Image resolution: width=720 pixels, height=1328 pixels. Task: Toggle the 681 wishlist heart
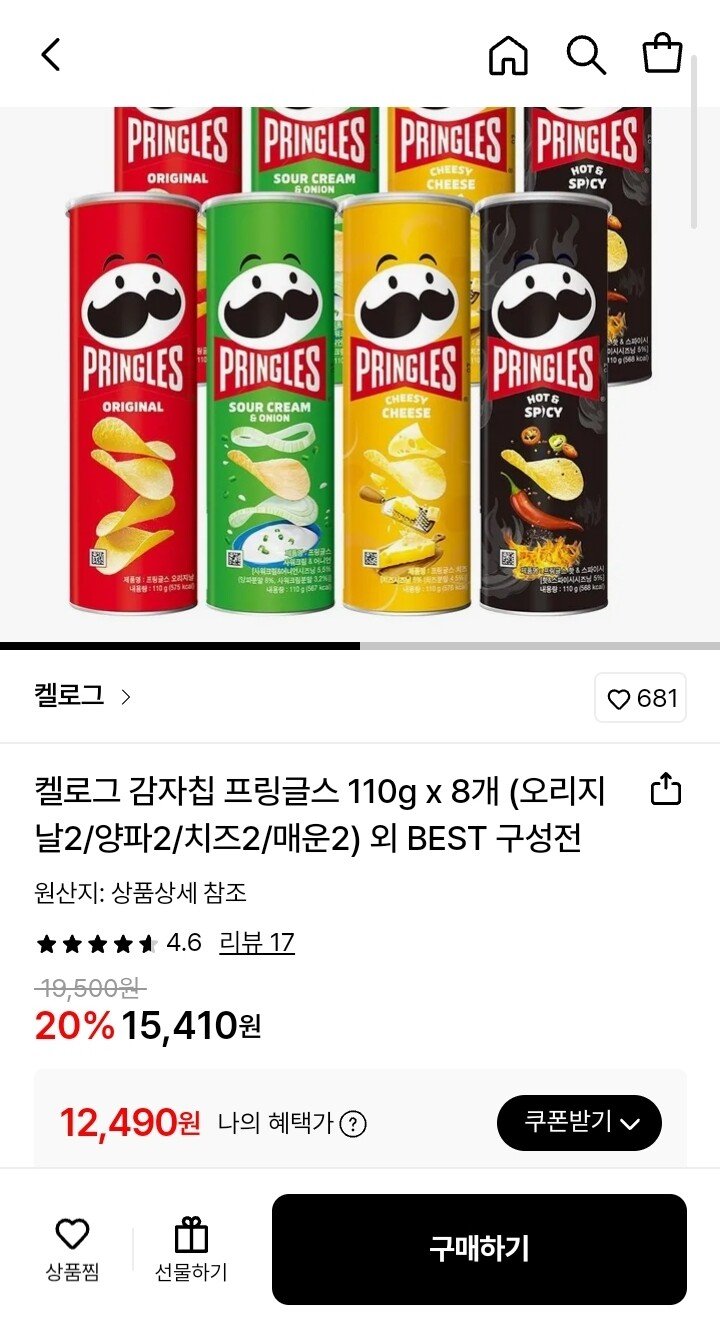click(x=639, y=698)
